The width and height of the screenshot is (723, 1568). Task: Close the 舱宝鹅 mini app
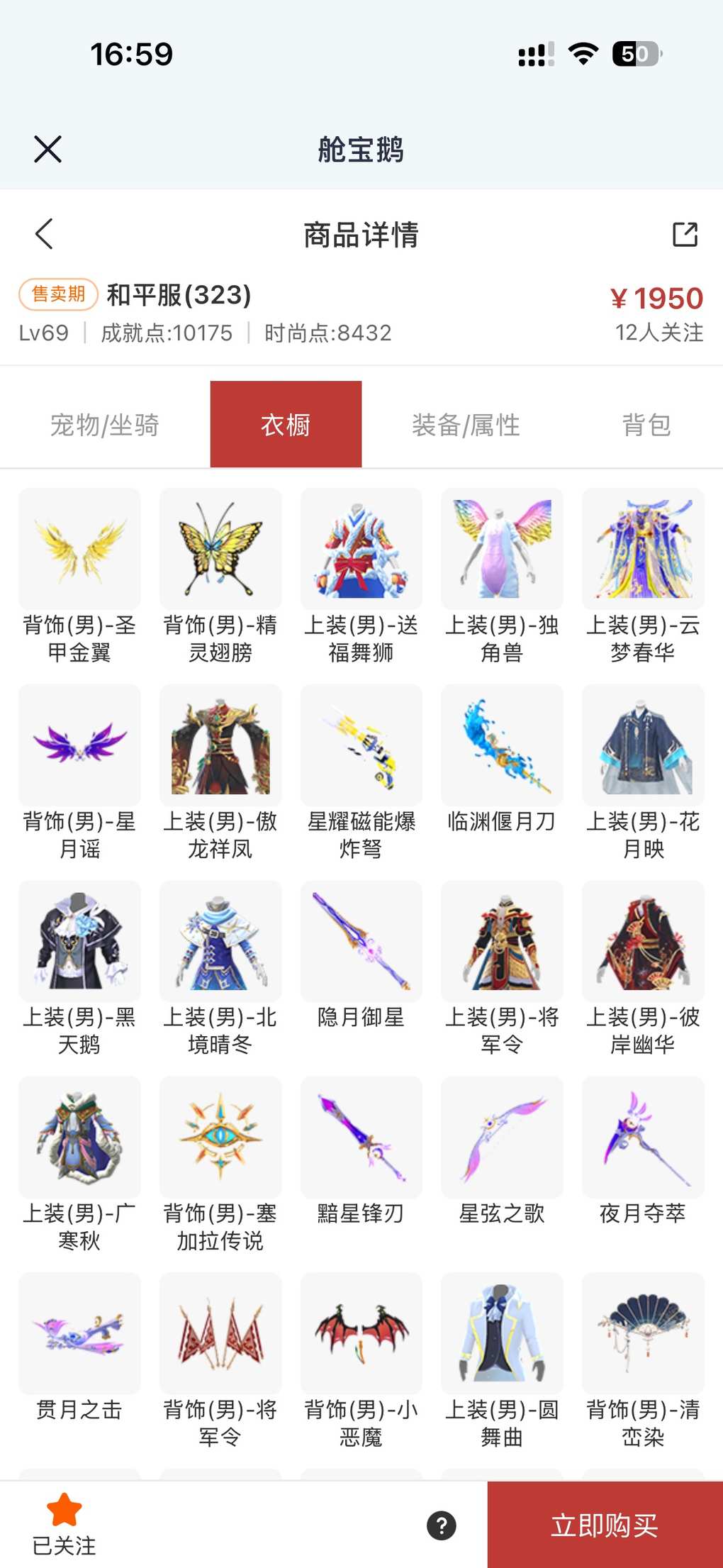tap(47, 149)
